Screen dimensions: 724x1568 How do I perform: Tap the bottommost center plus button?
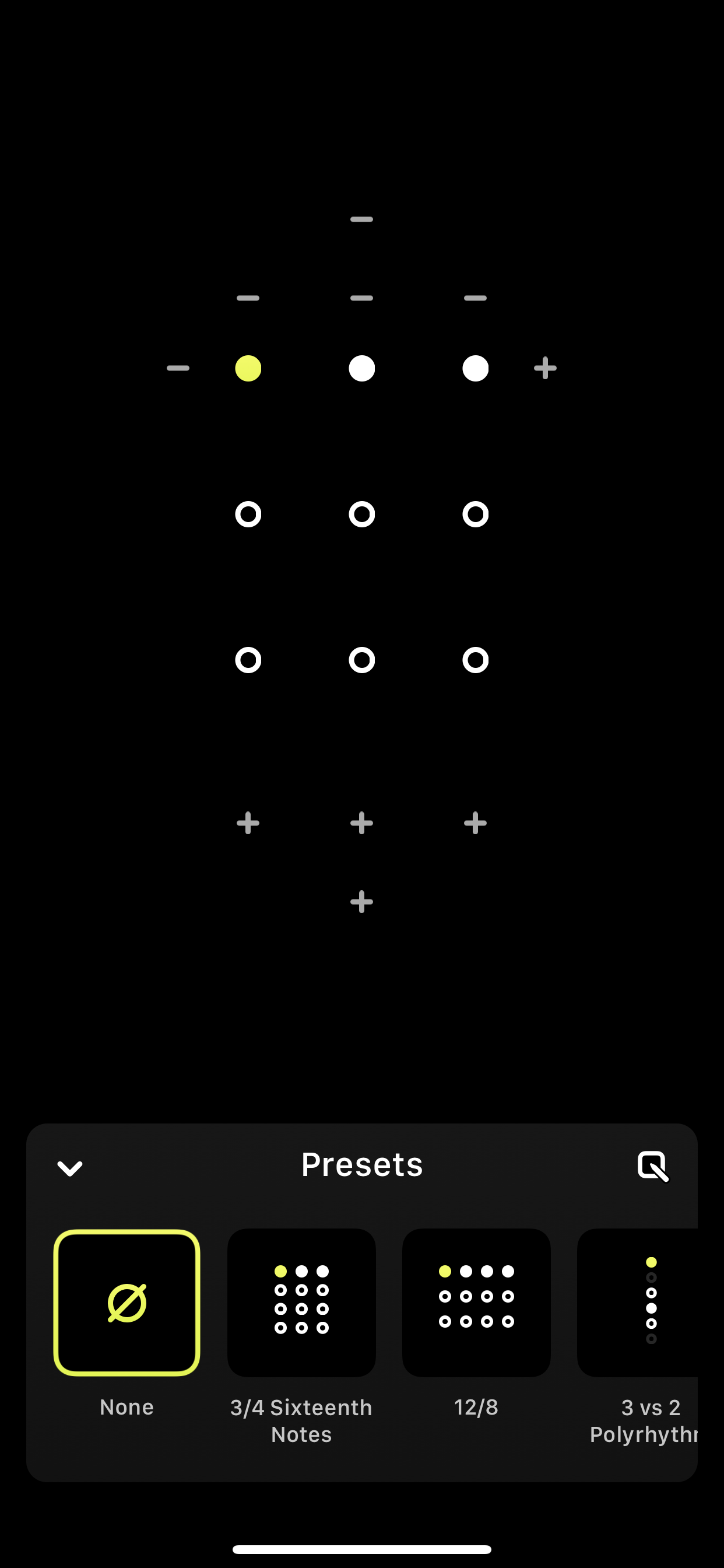point(362,901)
